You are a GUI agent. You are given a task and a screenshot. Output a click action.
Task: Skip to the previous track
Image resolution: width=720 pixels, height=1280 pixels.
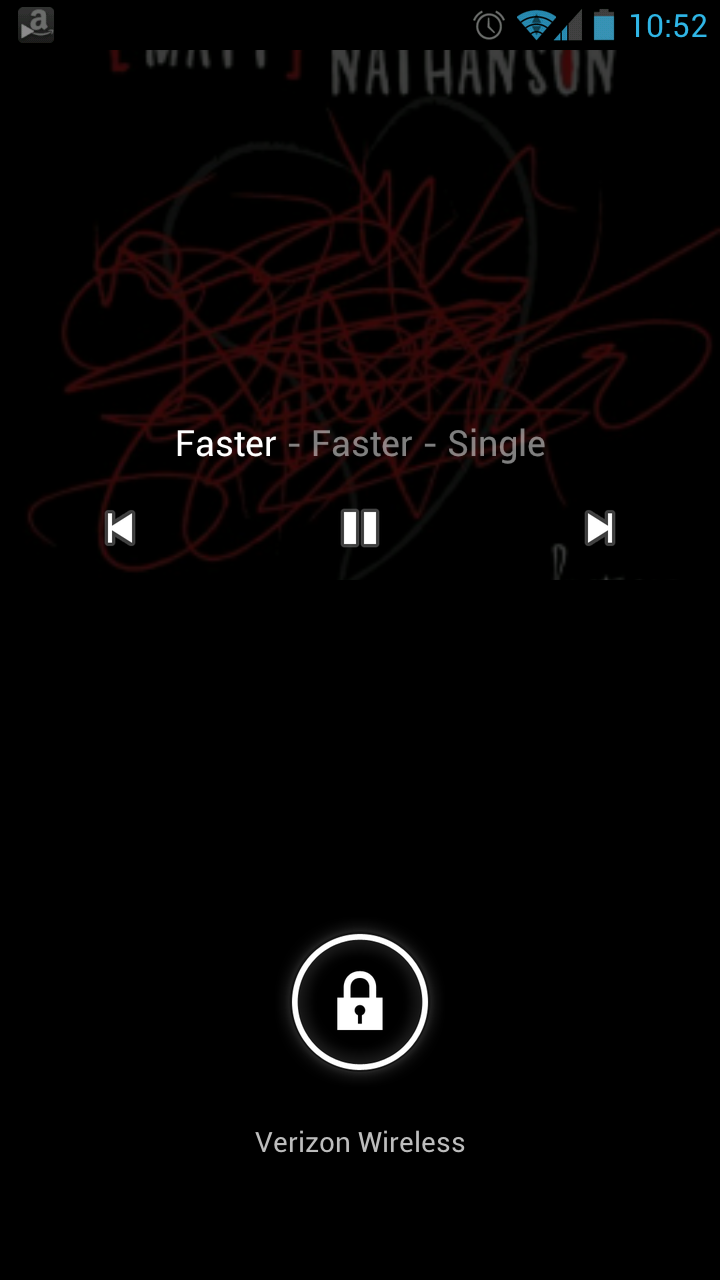(x=120, y=528)
